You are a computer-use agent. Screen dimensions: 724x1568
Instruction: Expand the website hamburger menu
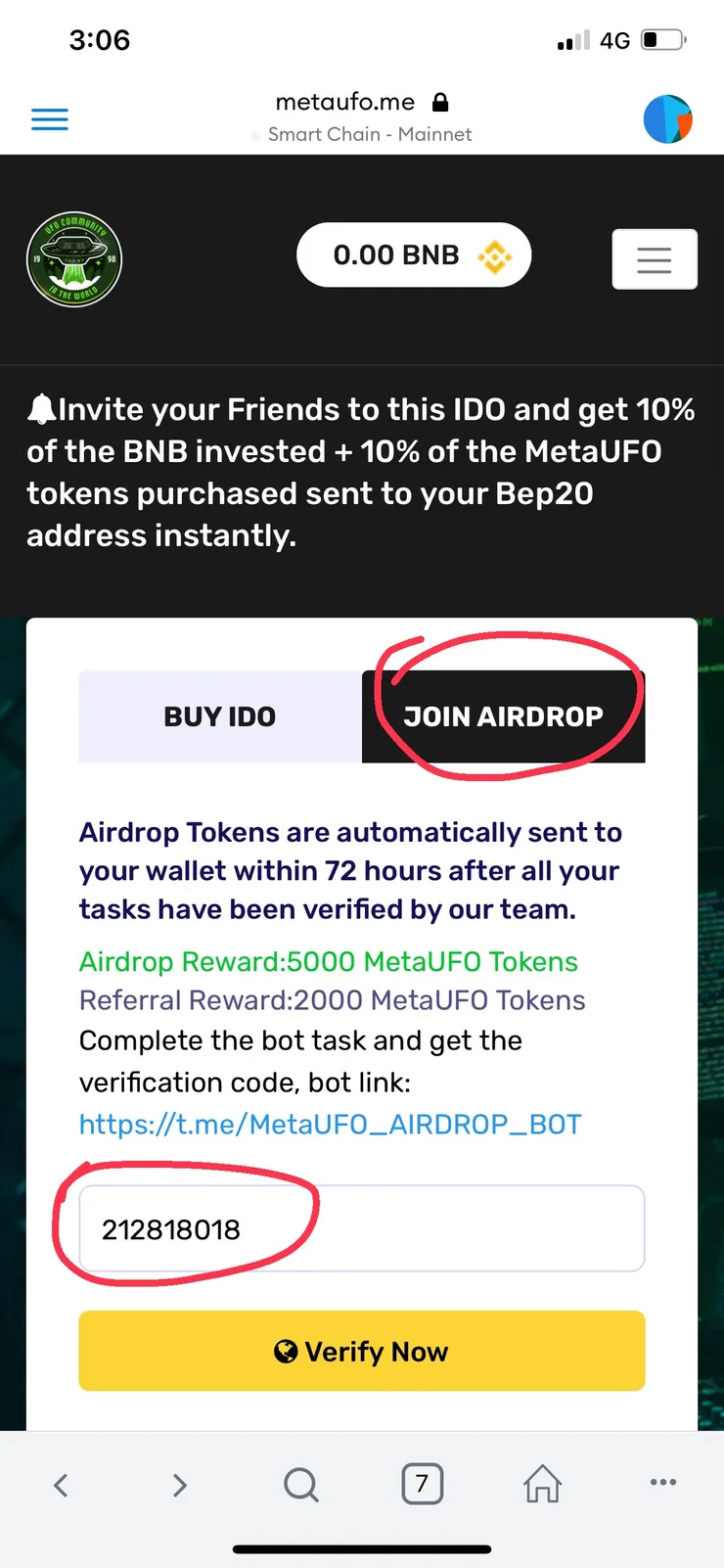654,259
